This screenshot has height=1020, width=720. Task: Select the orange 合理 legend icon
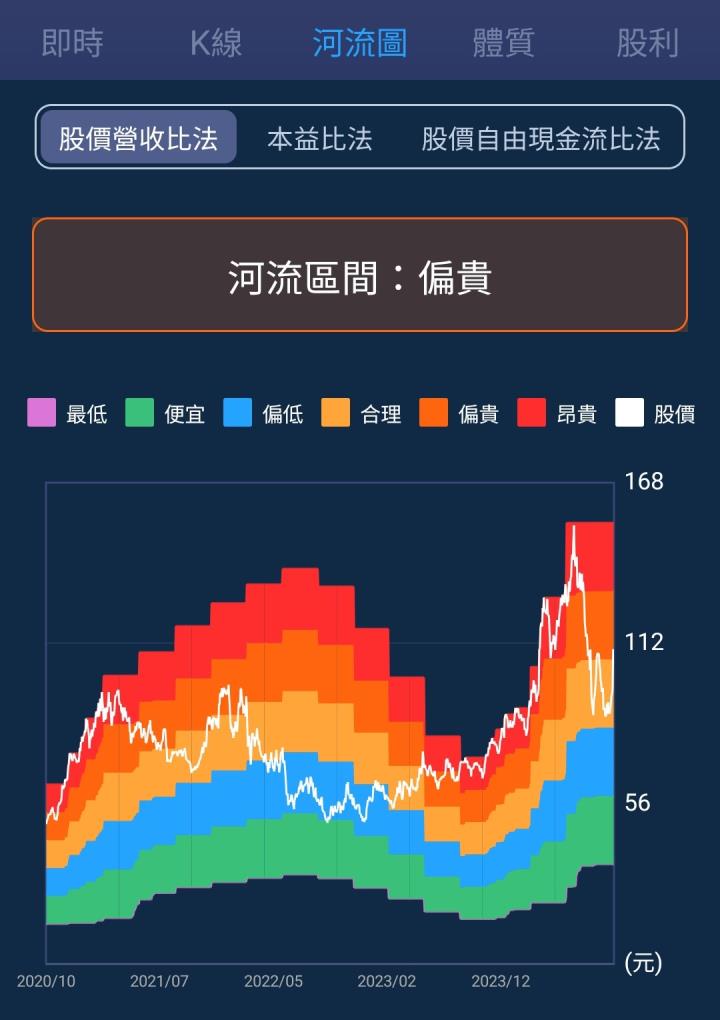(x=334, y=414)
